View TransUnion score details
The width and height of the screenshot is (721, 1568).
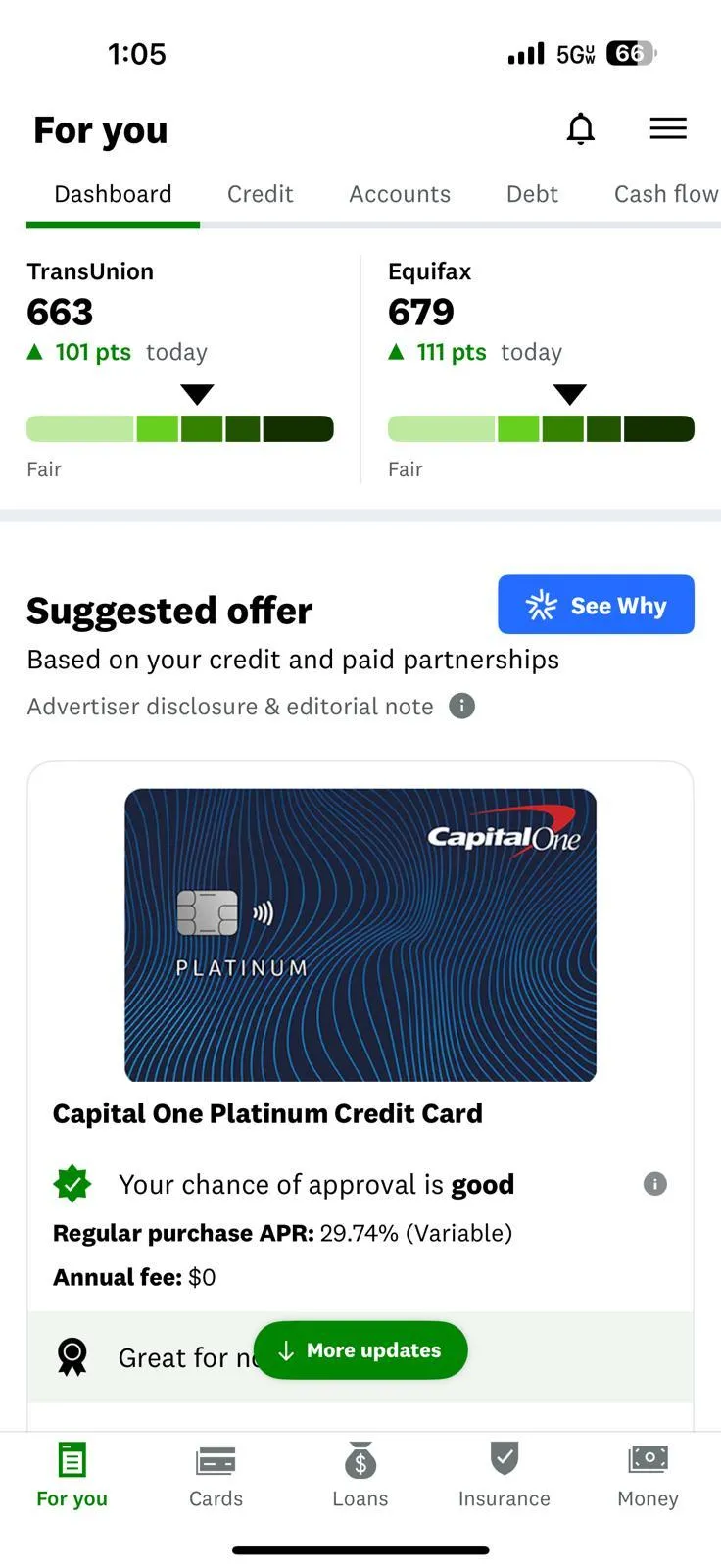(x=180, y=368)
